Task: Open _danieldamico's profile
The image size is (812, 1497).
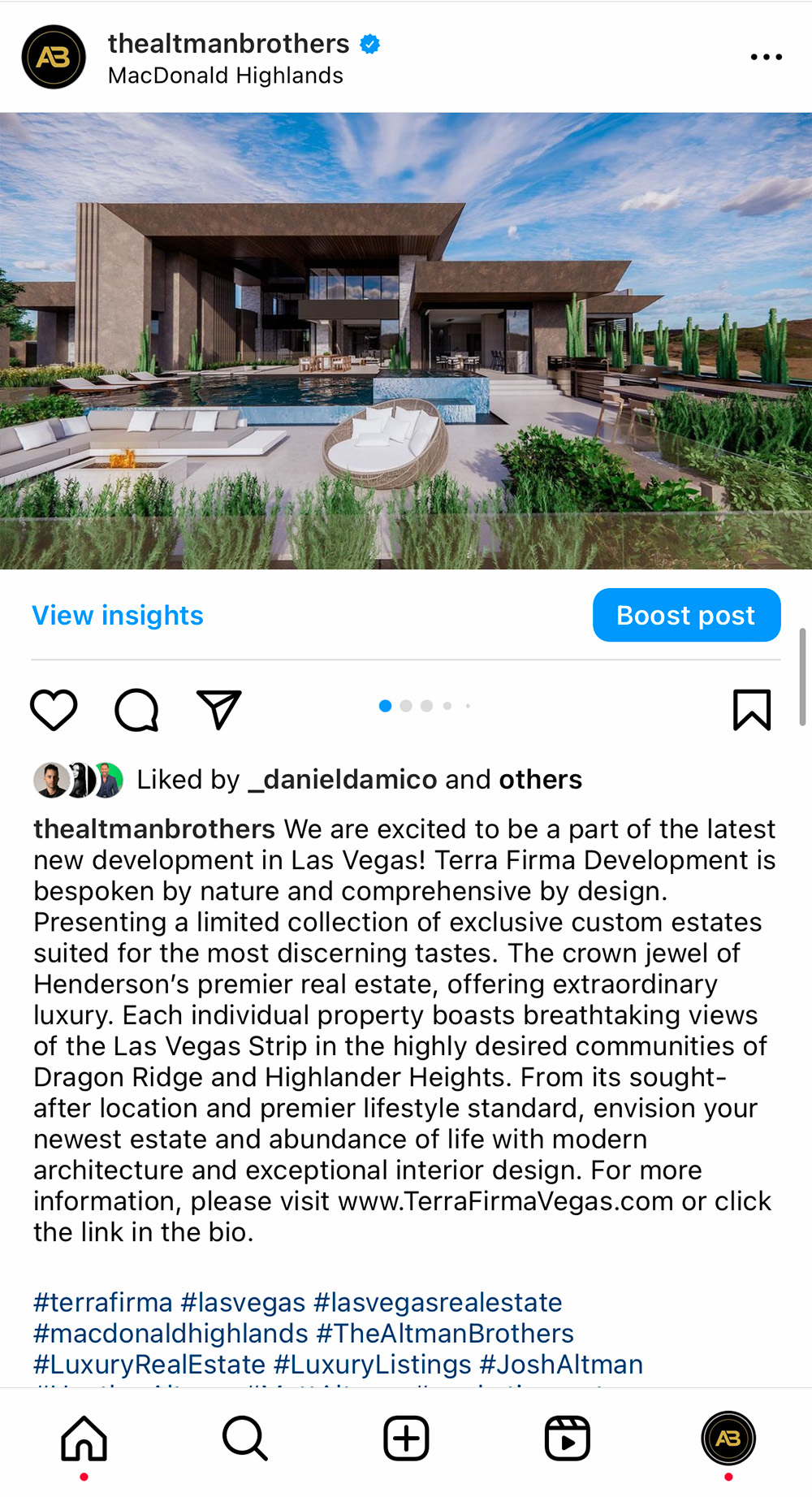Action: [343, 780]
